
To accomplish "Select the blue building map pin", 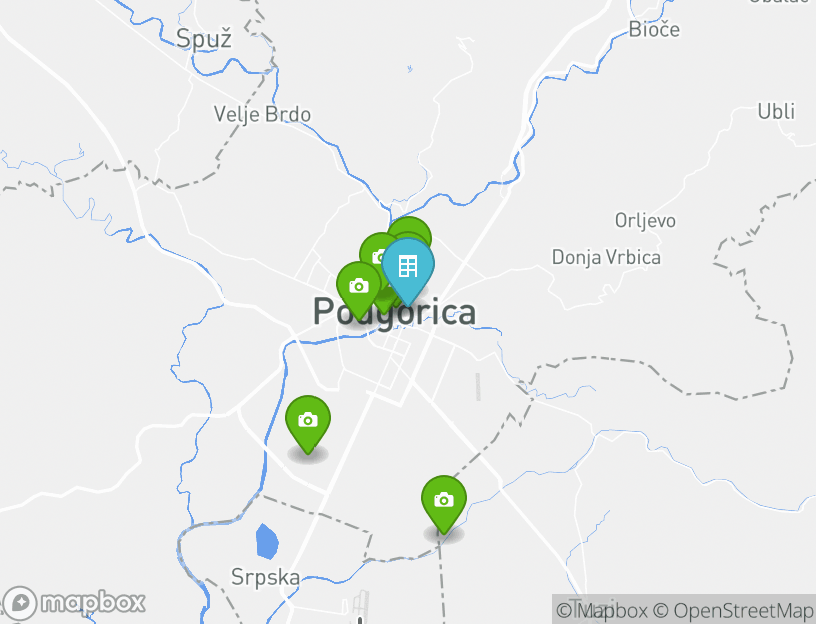I will tap(408, 266).
